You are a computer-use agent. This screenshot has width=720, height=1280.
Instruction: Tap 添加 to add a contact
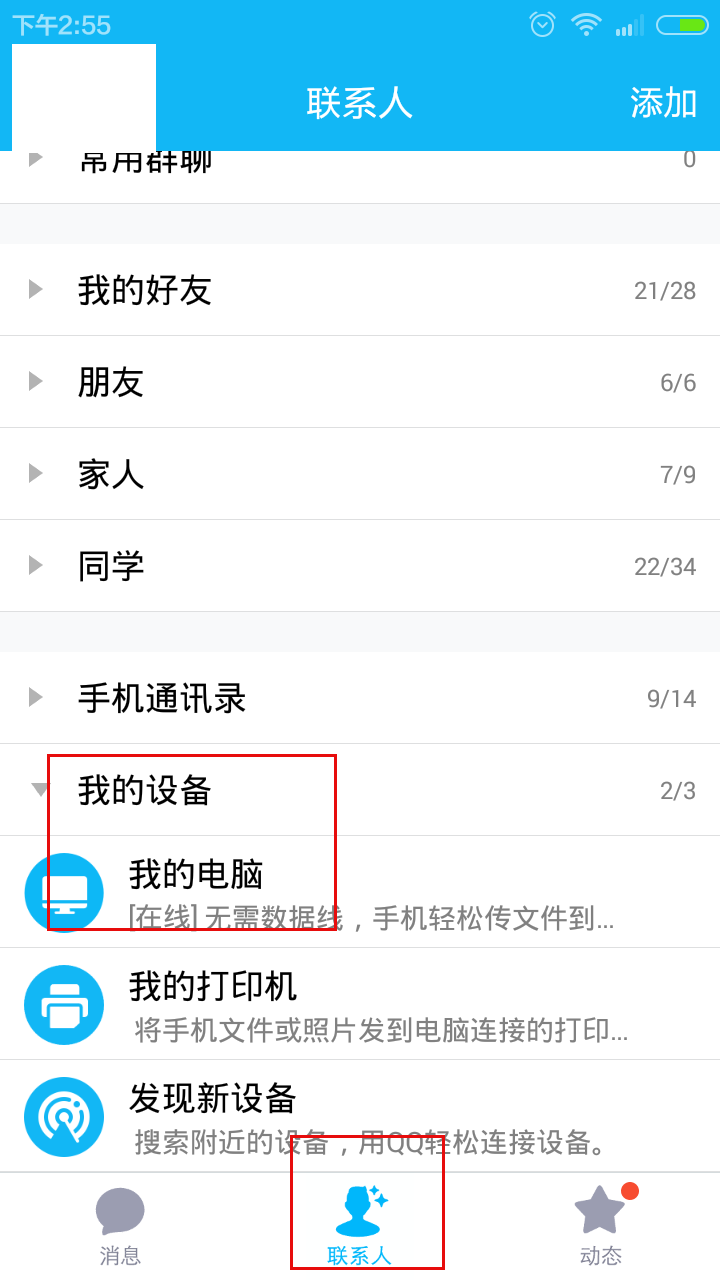point(663,103)
